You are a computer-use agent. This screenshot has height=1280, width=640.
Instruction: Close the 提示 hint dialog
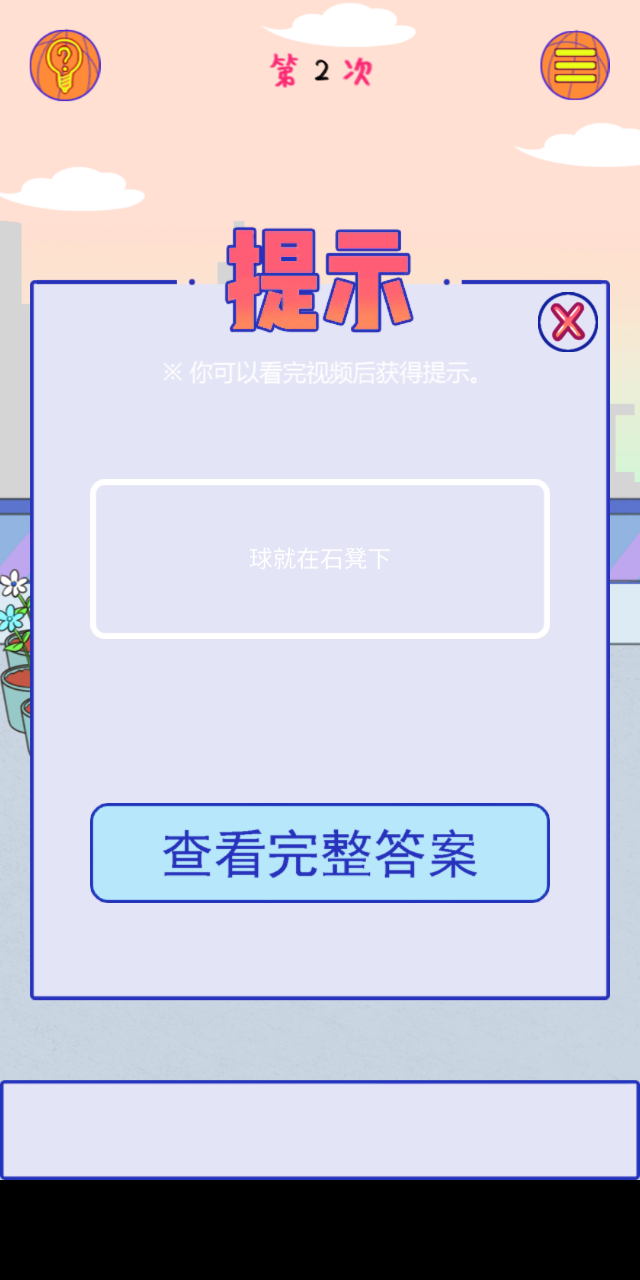click(568, 322)
